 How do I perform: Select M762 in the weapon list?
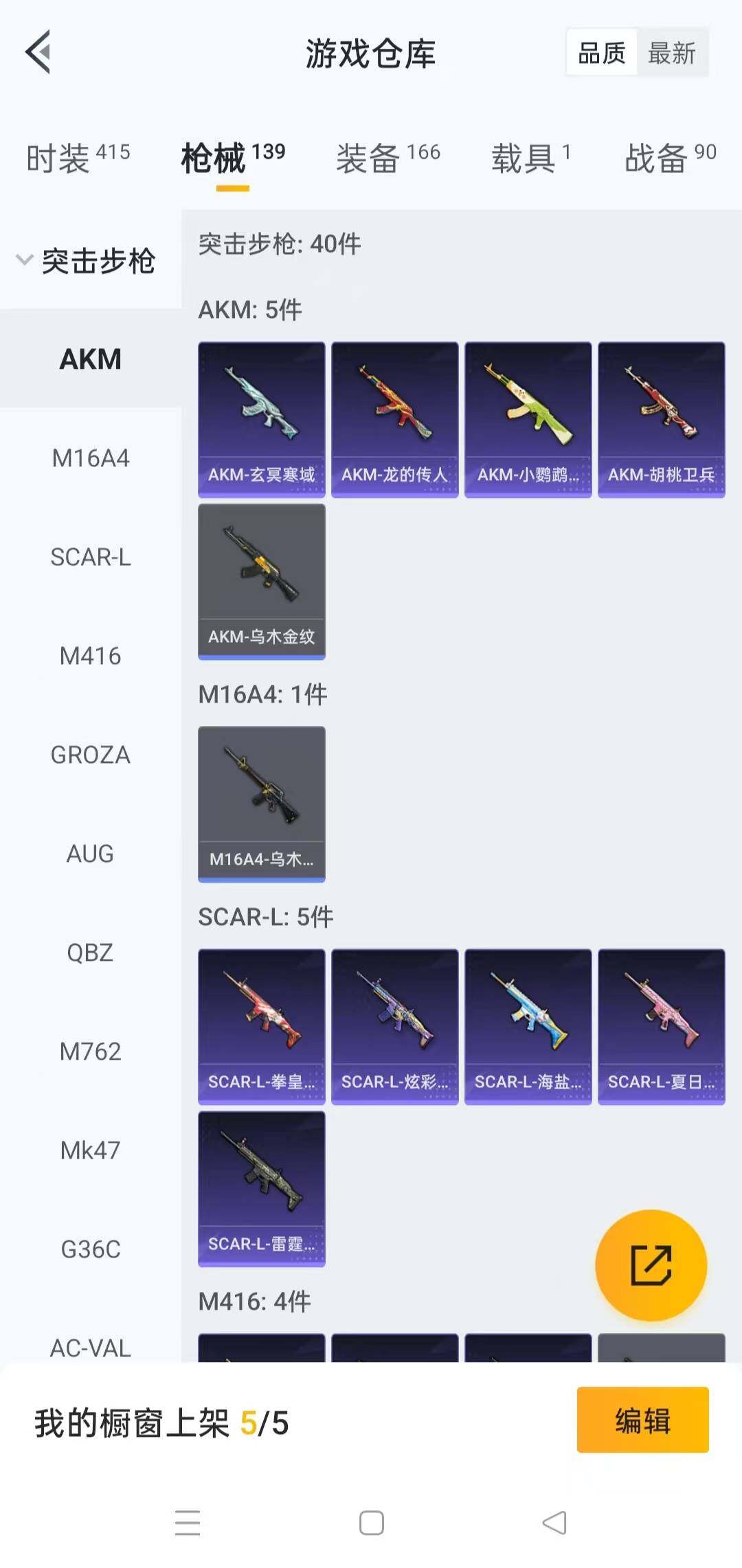tap(91, 1052)
